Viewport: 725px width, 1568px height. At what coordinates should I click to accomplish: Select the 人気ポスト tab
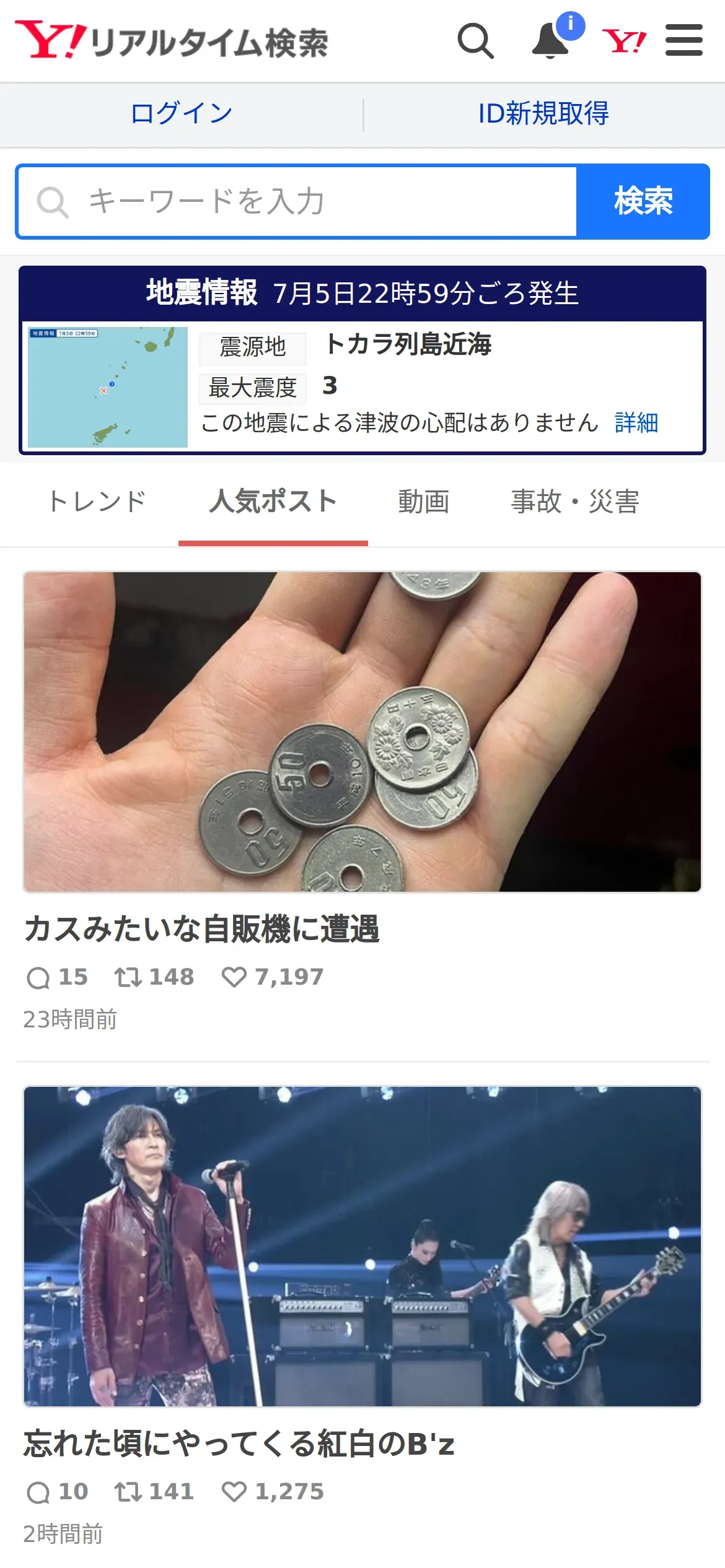pyautogui.click(x=273, y=502)
